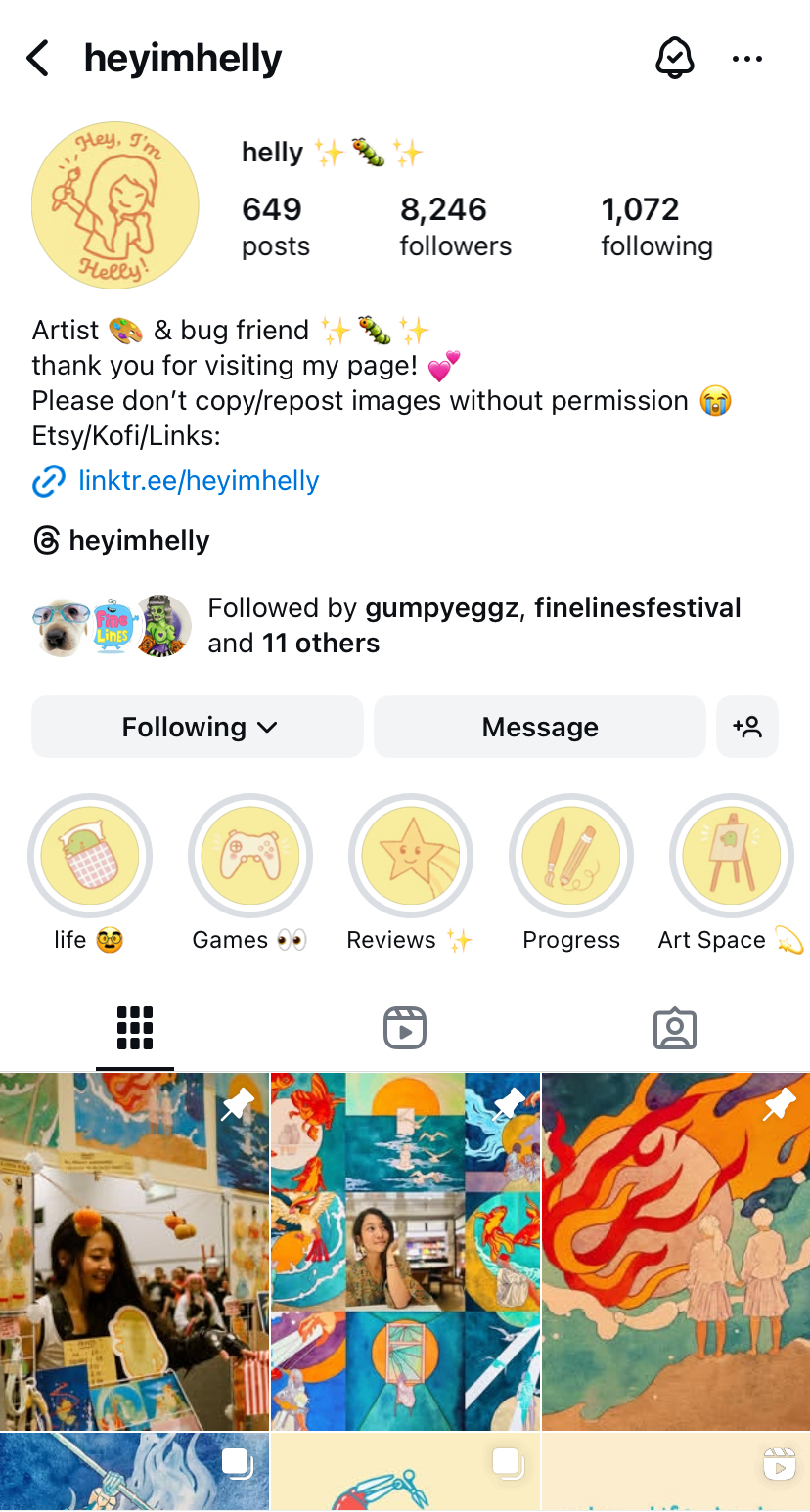
Task: View helly's profile picture
Action: coord(115,205)
